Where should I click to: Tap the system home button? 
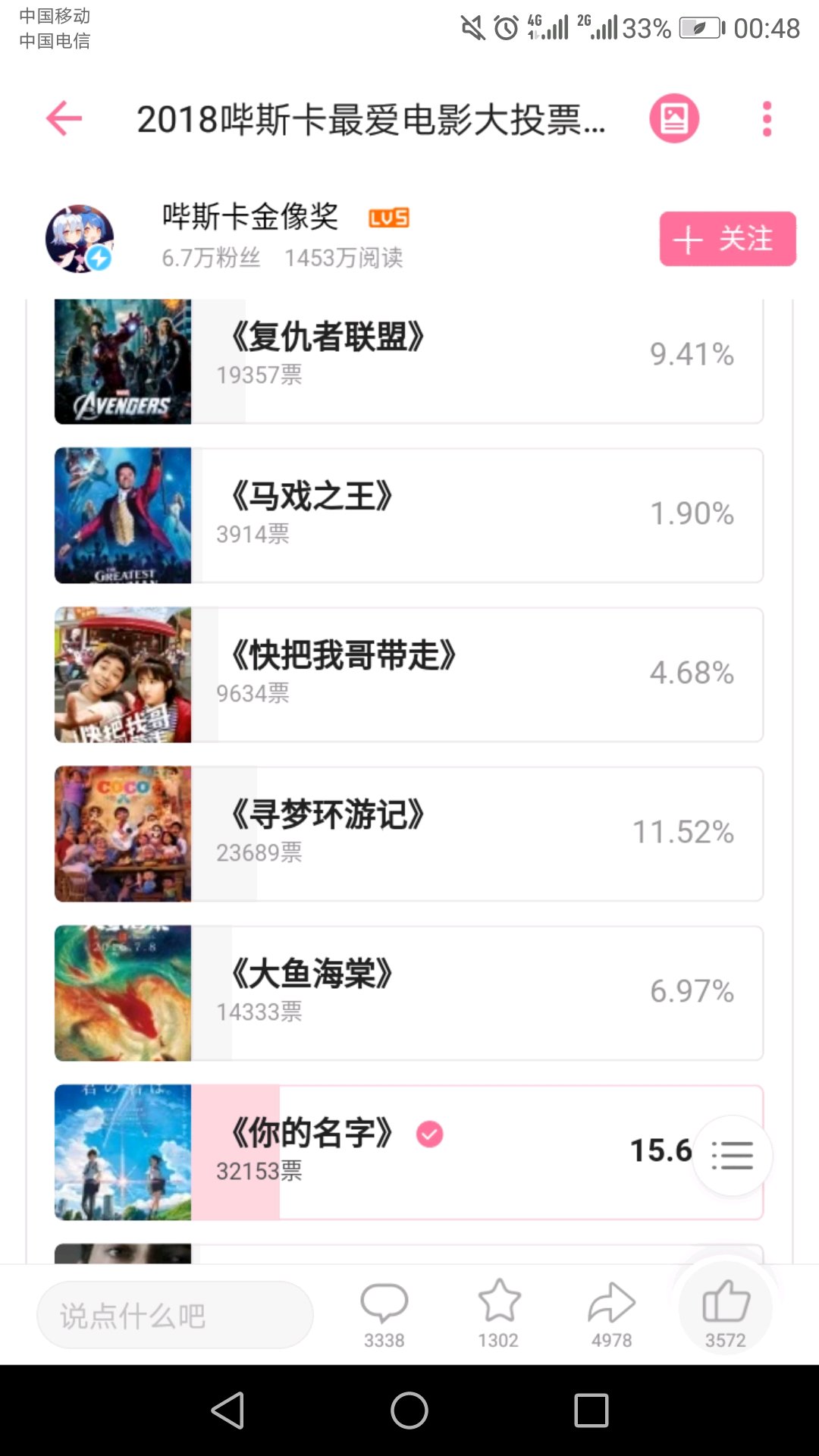pyautogui.click(x=409, y=1410)
